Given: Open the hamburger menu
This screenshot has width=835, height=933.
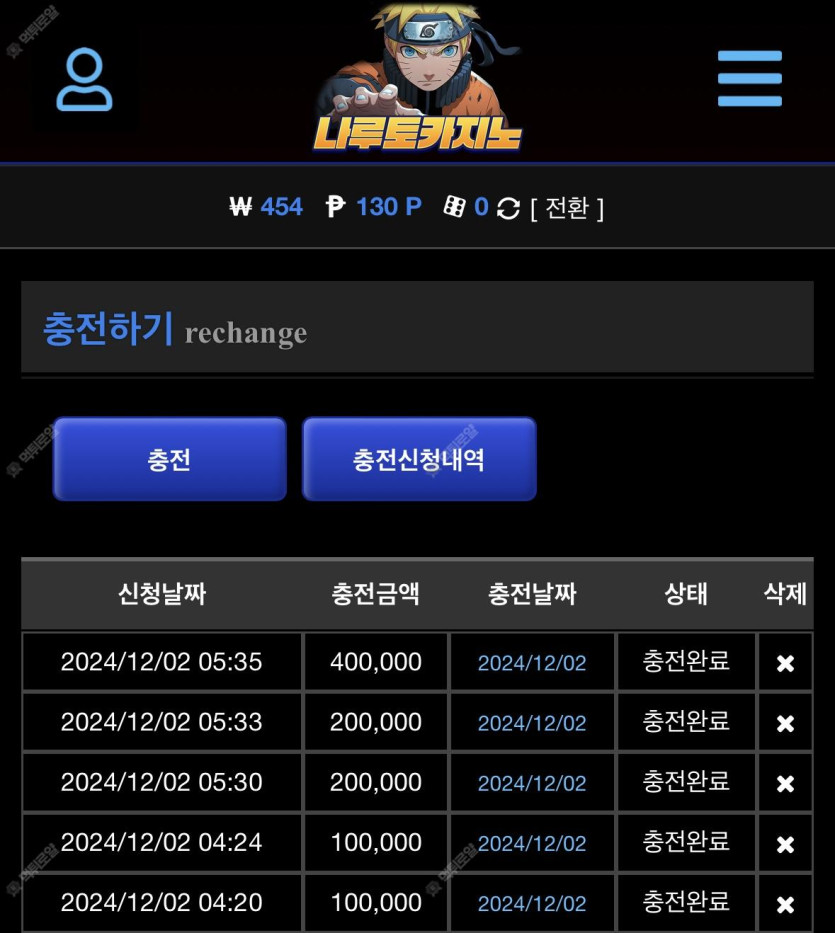Looking at the screenshot, I should (x=749, y=78).
